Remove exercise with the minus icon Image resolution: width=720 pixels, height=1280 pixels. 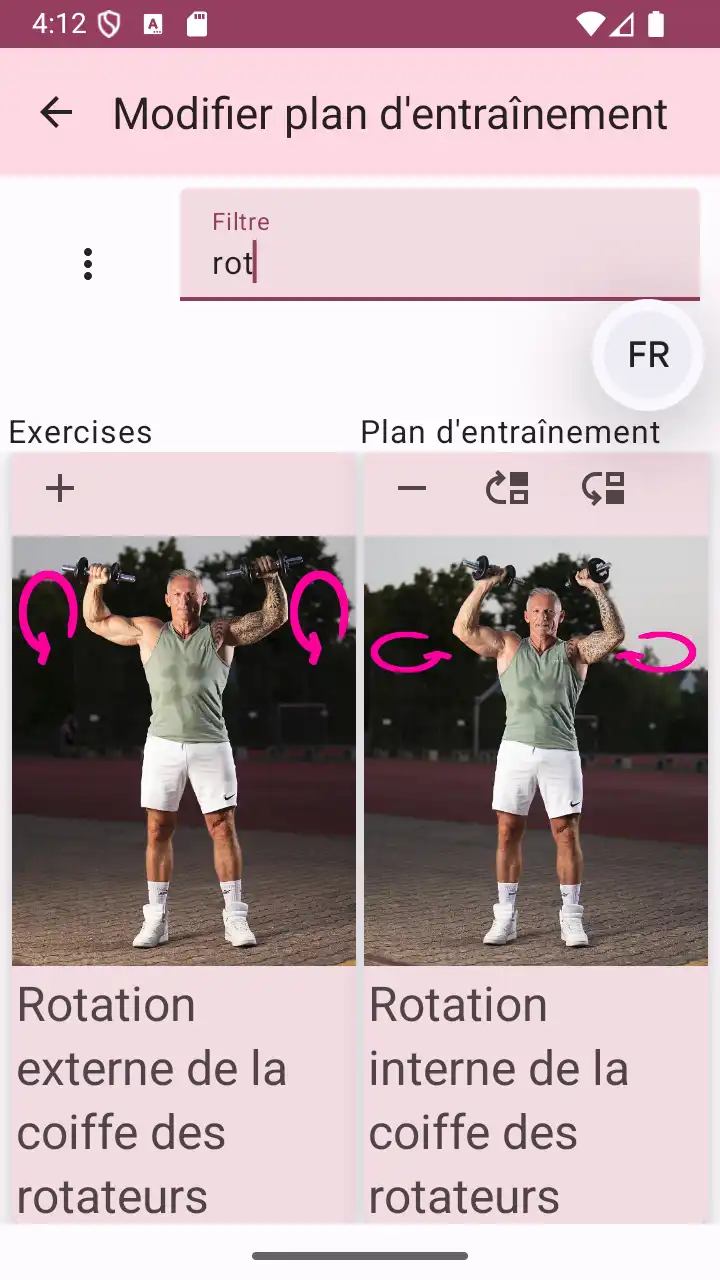pos(412,489)
